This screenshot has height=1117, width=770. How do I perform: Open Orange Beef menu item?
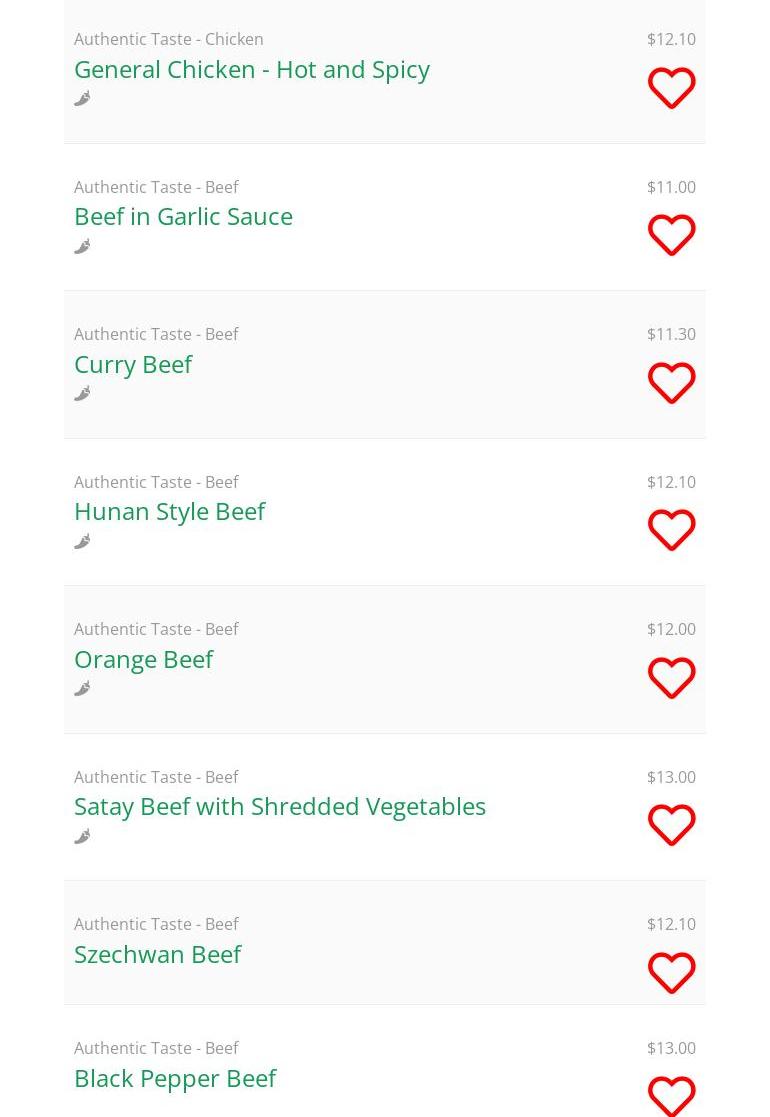pyautogui.click(x=143, y=659)
